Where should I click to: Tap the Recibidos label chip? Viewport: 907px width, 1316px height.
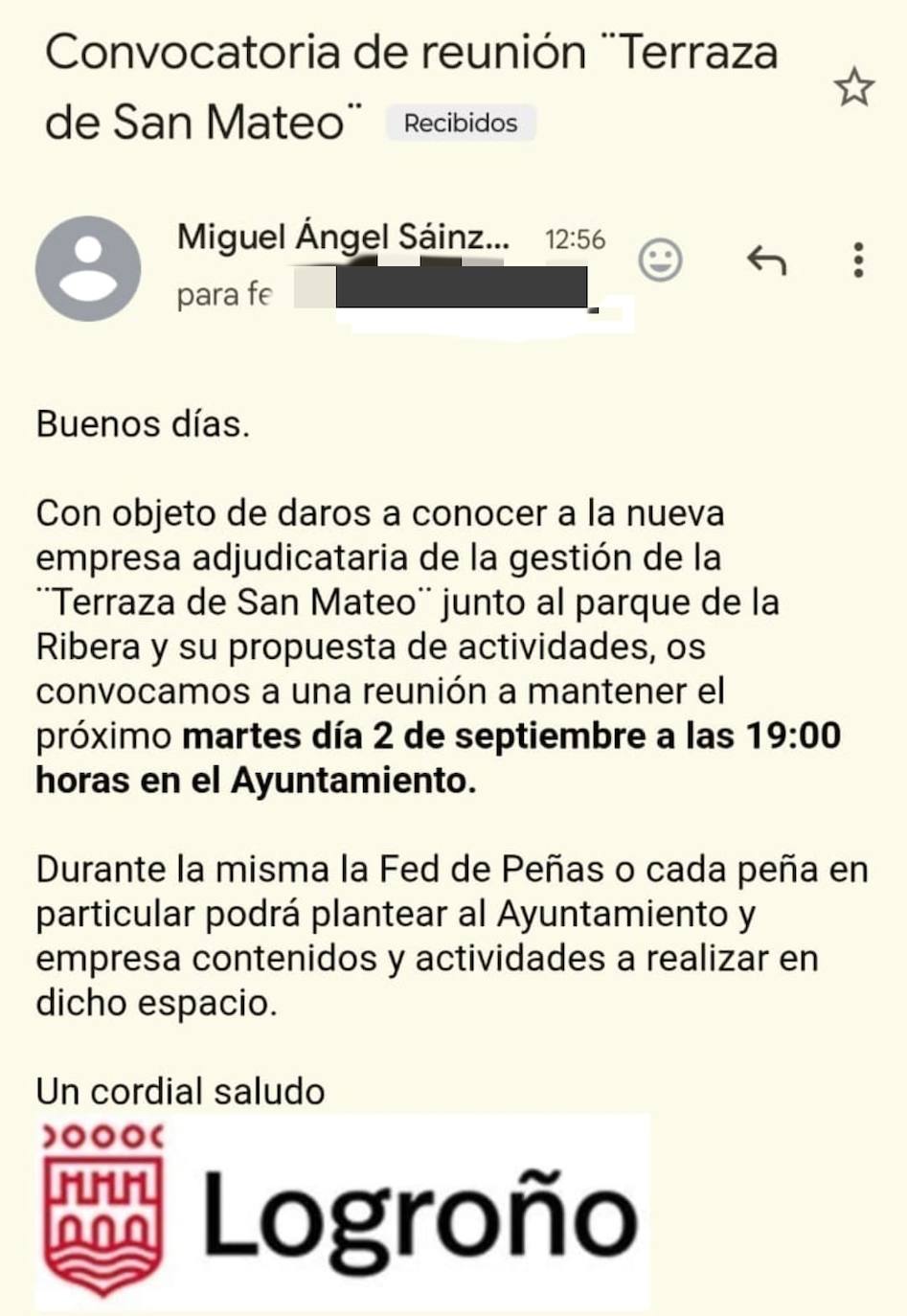pyautogui.click(x=460, y=124)
